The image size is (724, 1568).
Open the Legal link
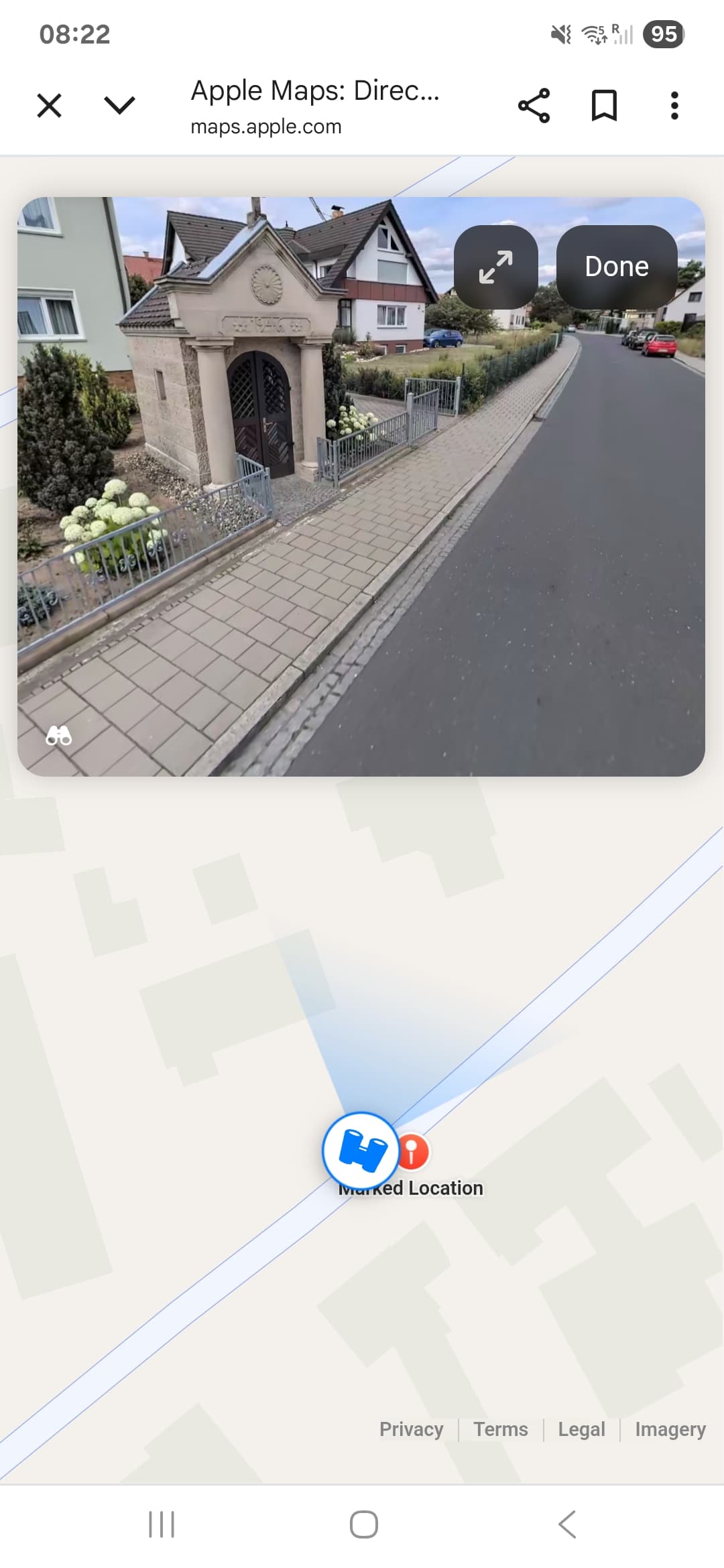[x=581, y=1429]
